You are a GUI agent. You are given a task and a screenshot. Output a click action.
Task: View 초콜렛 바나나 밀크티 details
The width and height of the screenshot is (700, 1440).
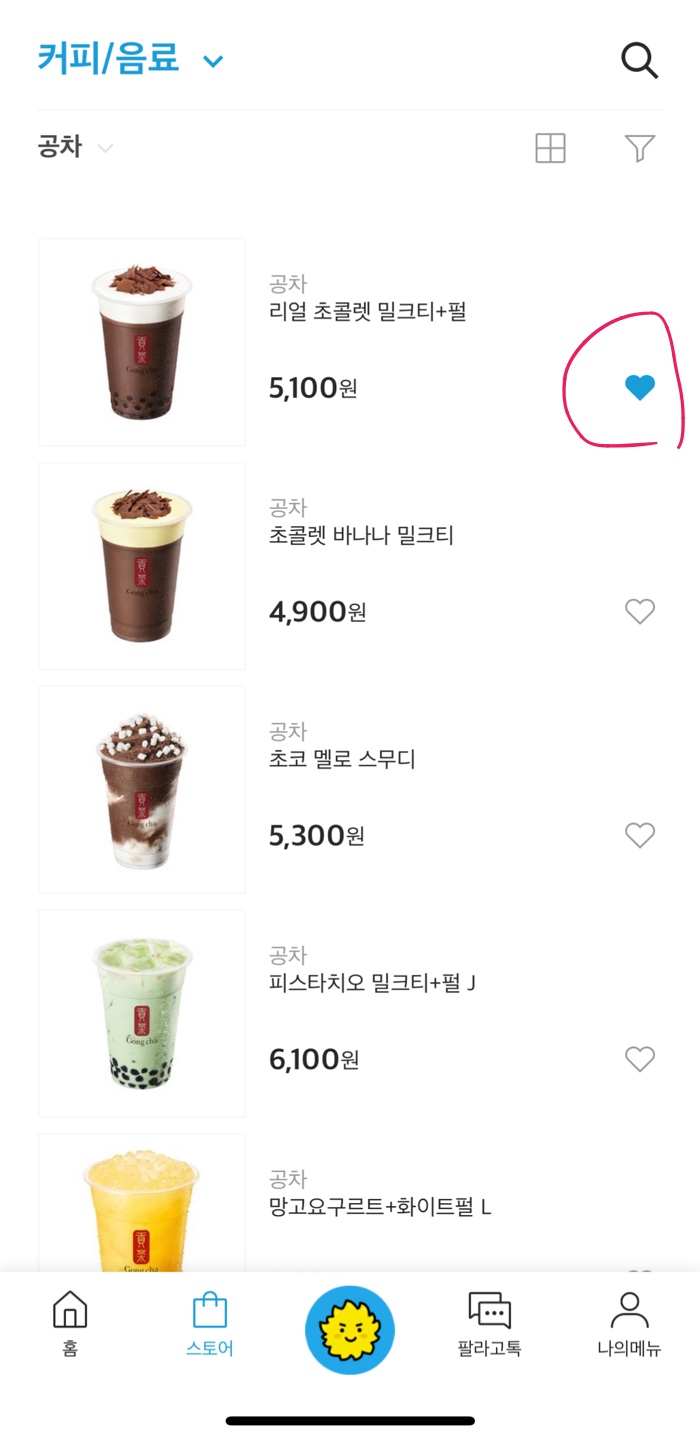361,536
